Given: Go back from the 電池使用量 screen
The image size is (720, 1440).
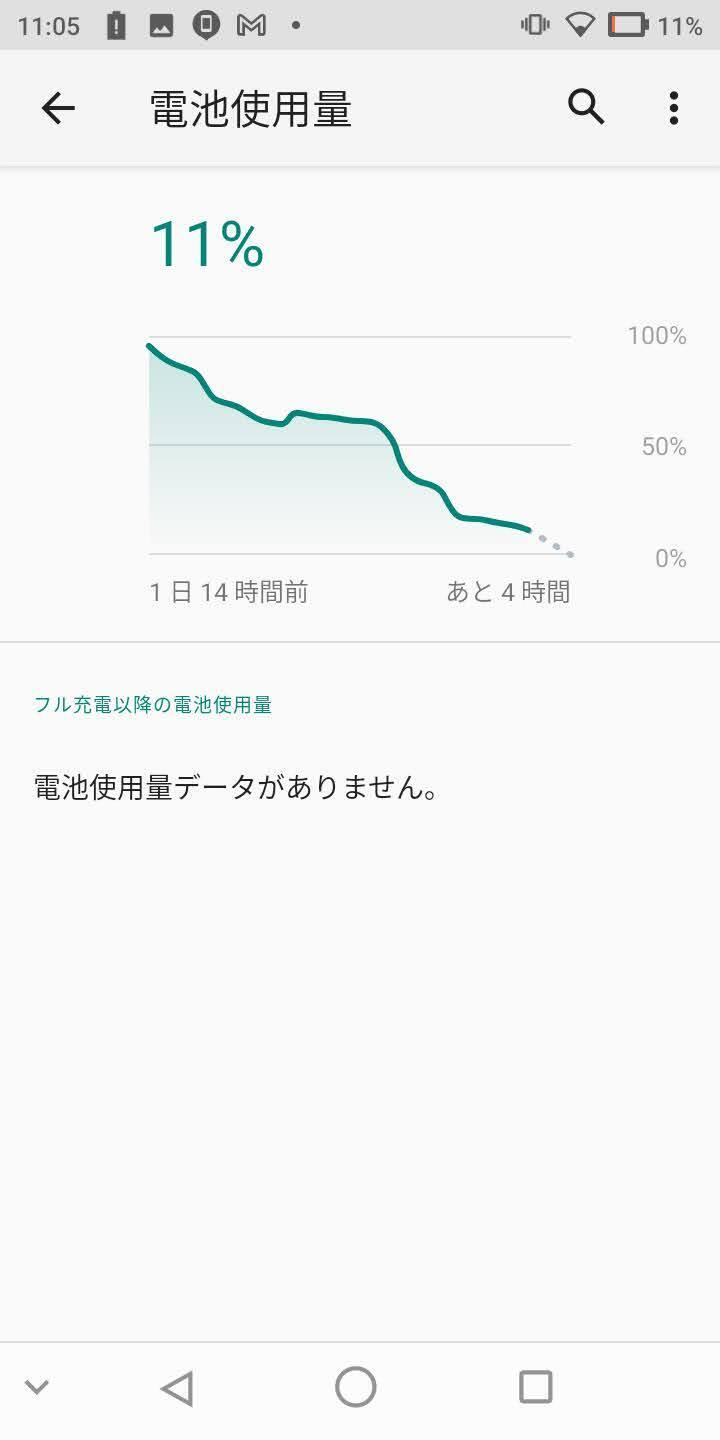Looking at the screenshot, I should point(58,108).
